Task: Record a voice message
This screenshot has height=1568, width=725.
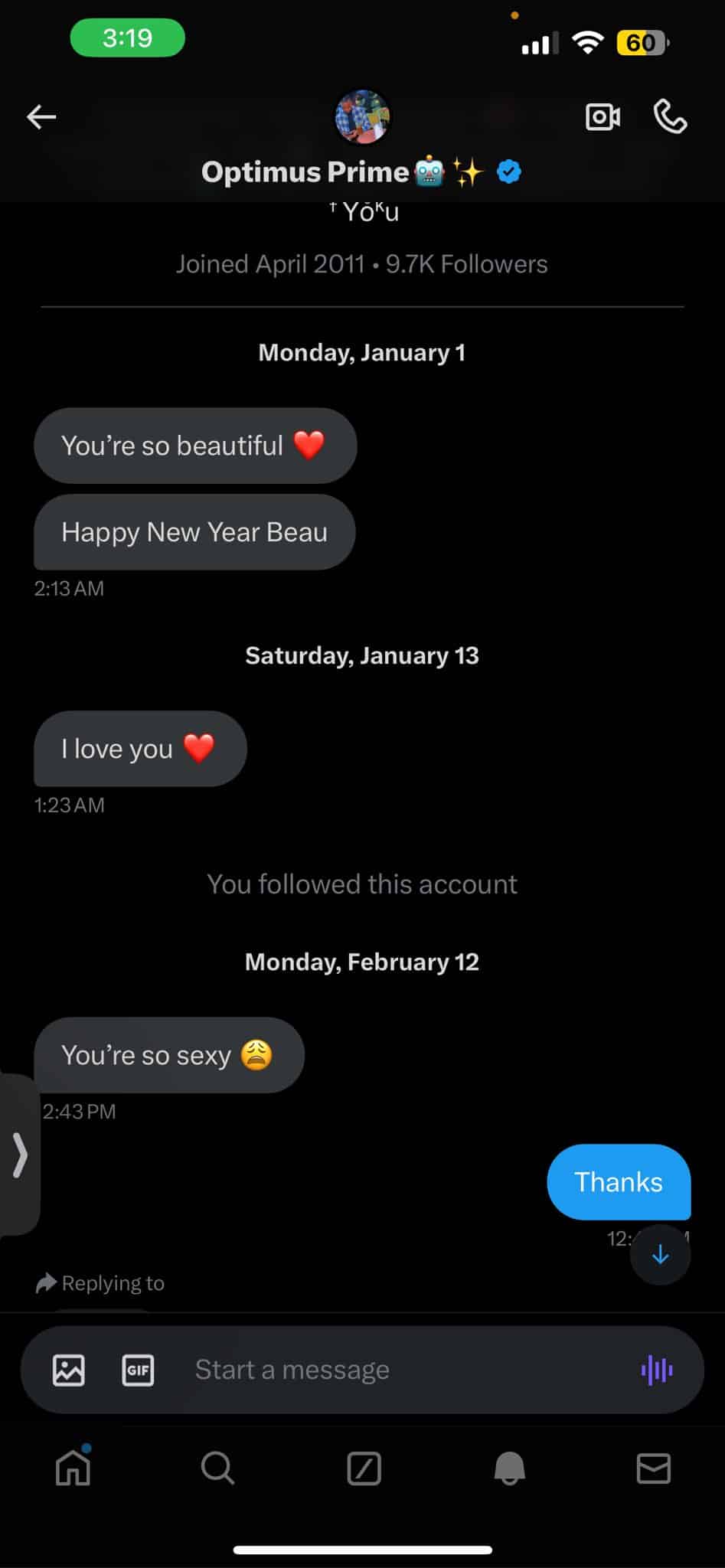Action: (657, 1370)
